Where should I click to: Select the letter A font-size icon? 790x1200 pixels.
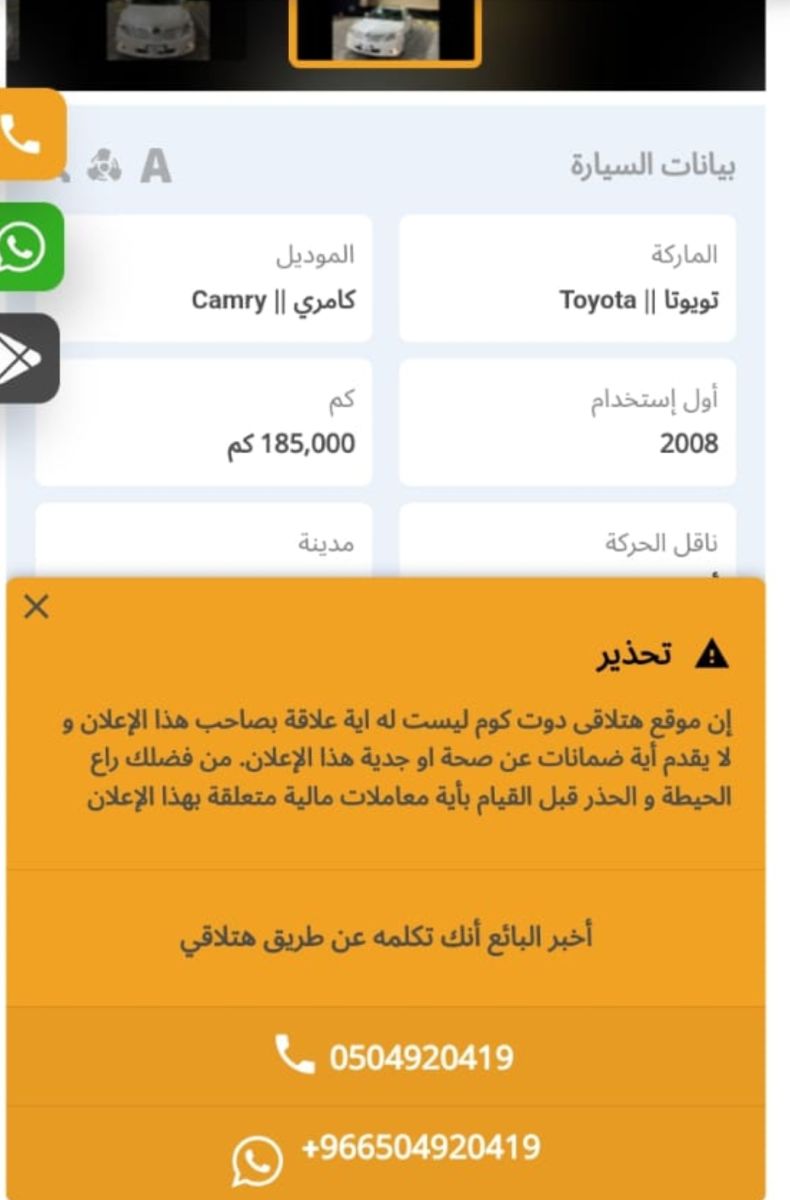155,165
